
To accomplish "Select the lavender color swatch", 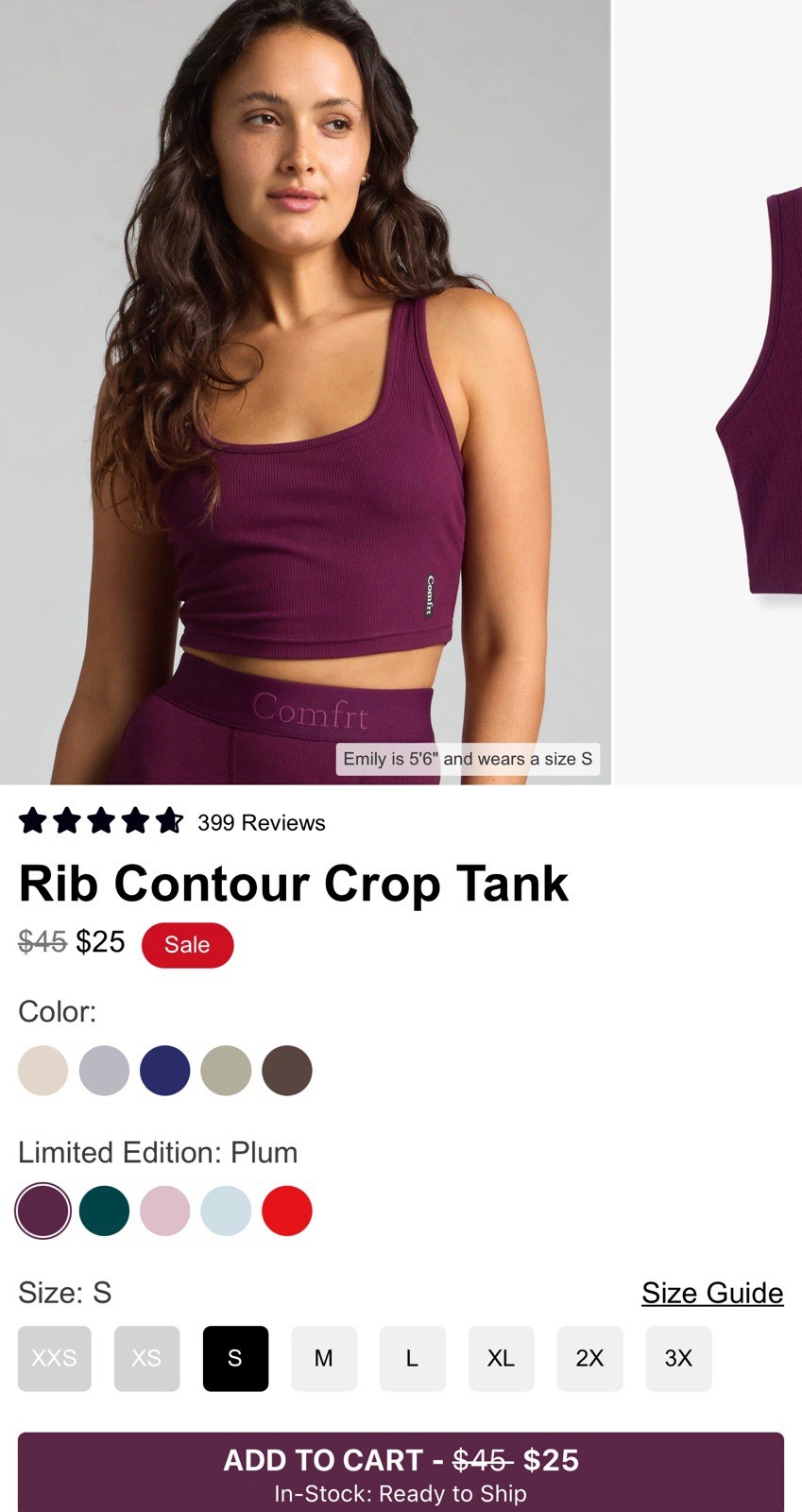I will [x=104, y=1070].
